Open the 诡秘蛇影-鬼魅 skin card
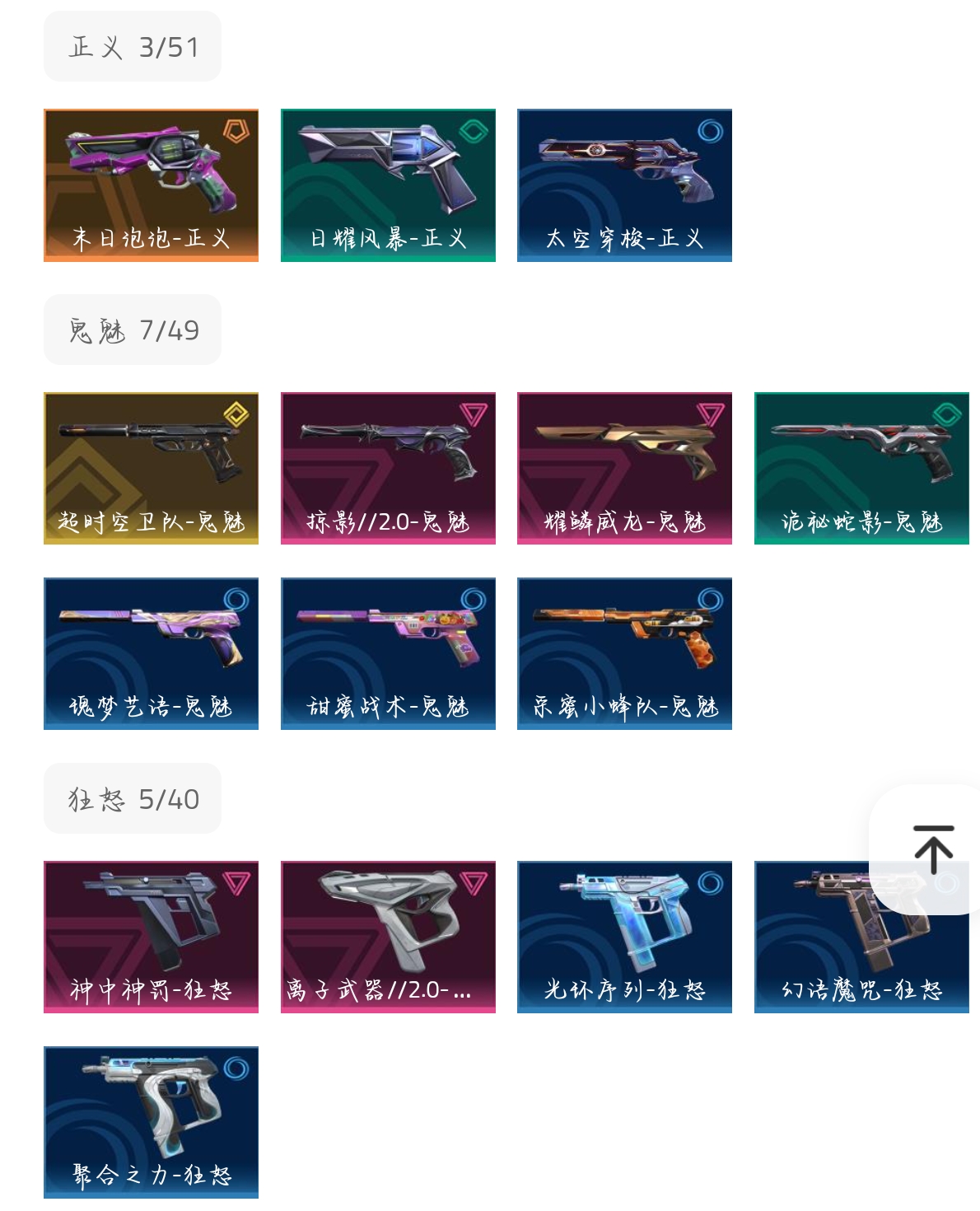The image size is (980, 1211). point(861,468)
